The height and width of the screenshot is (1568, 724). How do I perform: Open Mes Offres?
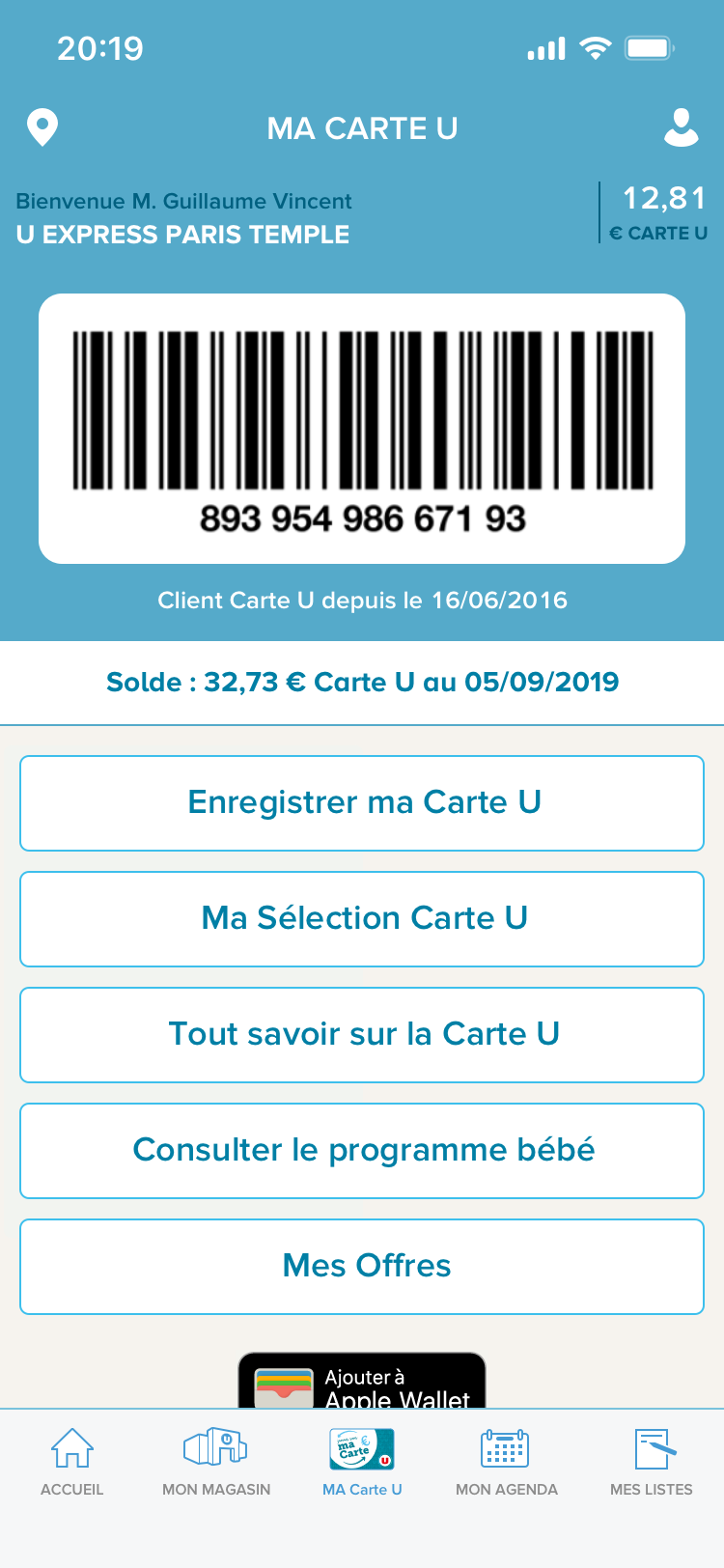tap(362, 1266)
